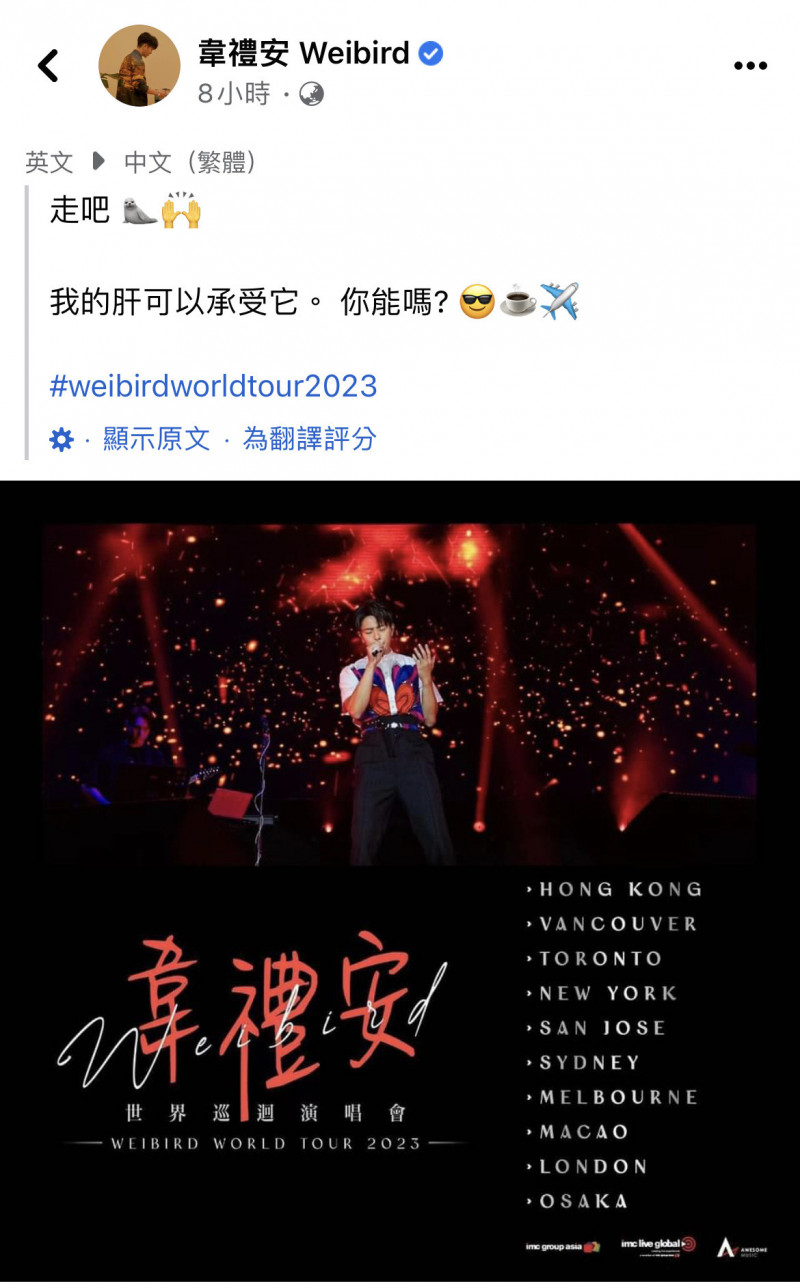The width and height of the screenshot is (800, 1288).
Task: Open the three-dot overflow menu
Action: [749, 66]
